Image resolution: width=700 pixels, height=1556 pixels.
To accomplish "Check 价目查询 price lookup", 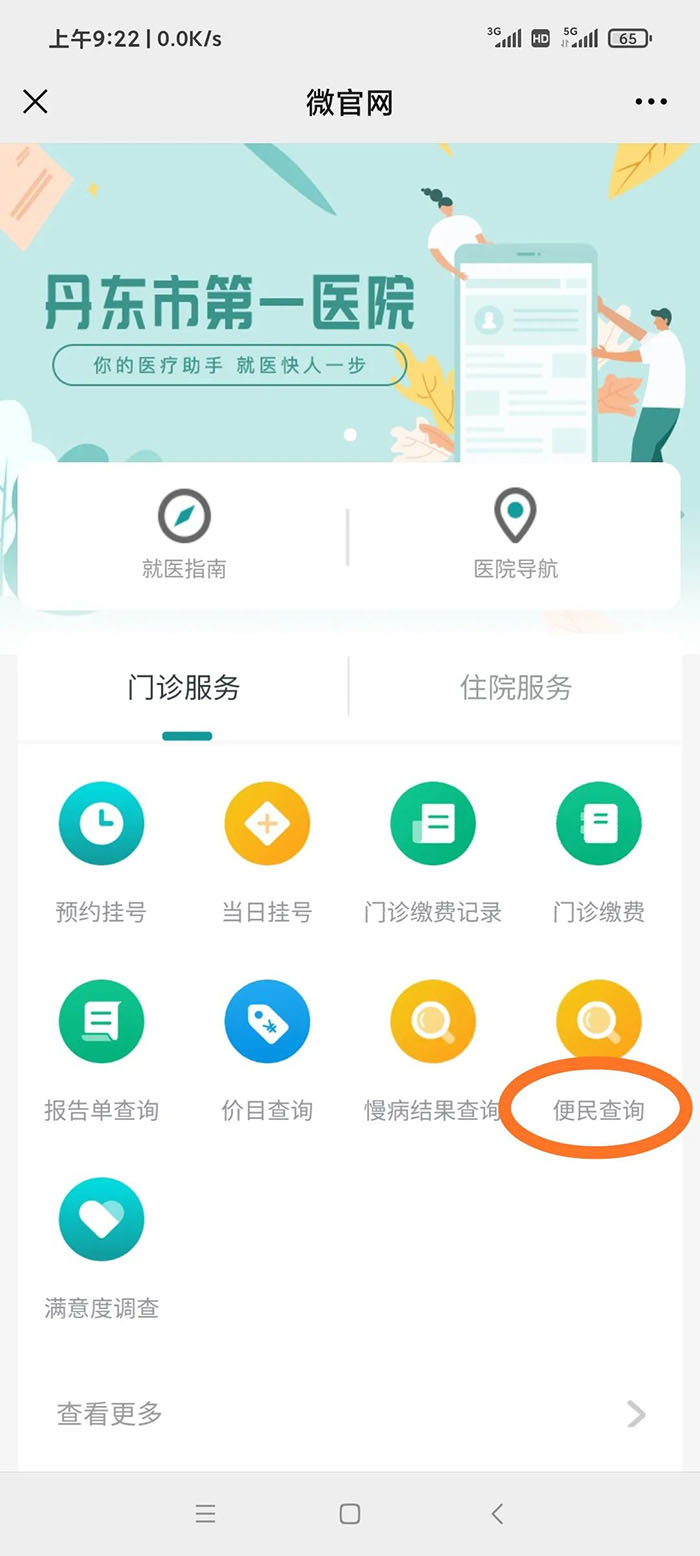I will 267,1048.
